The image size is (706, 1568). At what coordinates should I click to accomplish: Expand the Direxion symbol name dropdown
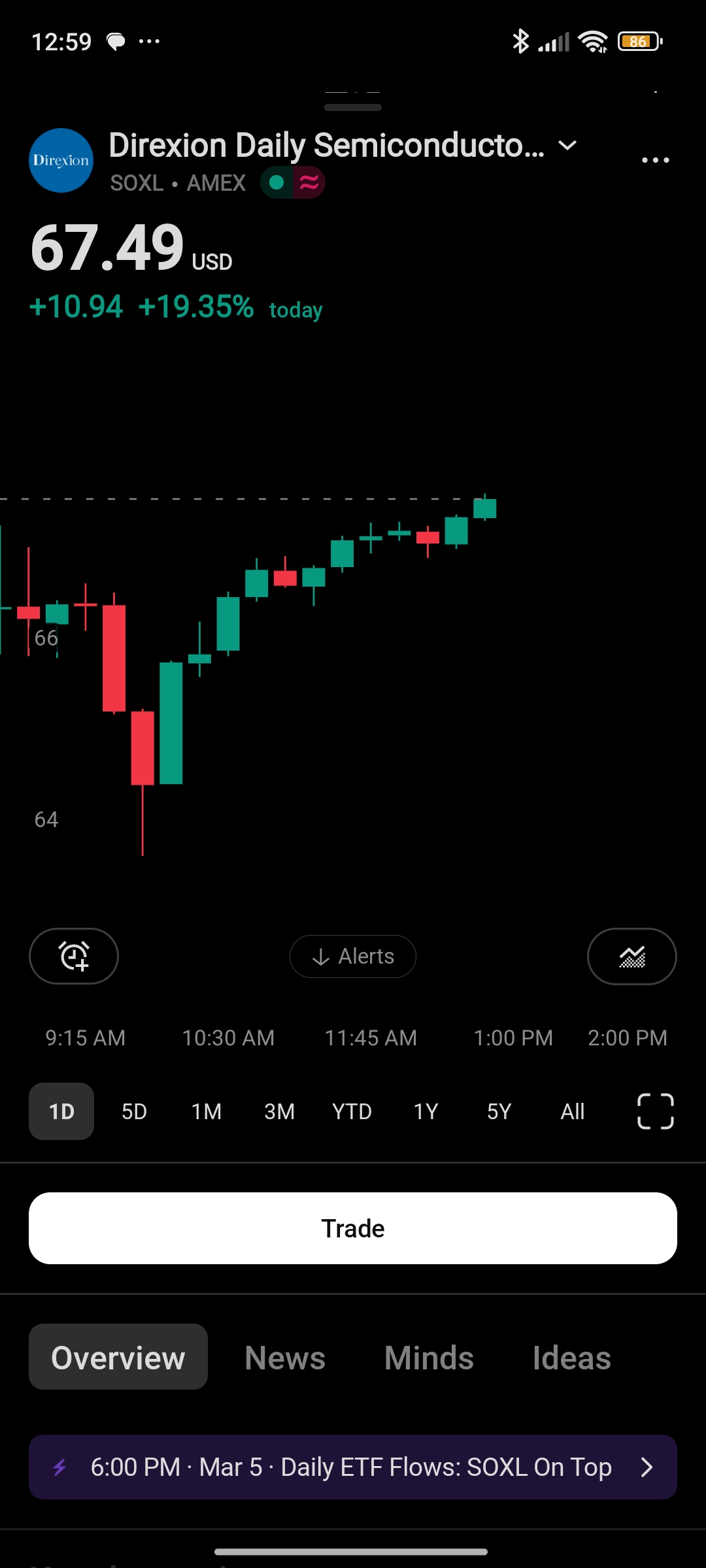point(567,146)
